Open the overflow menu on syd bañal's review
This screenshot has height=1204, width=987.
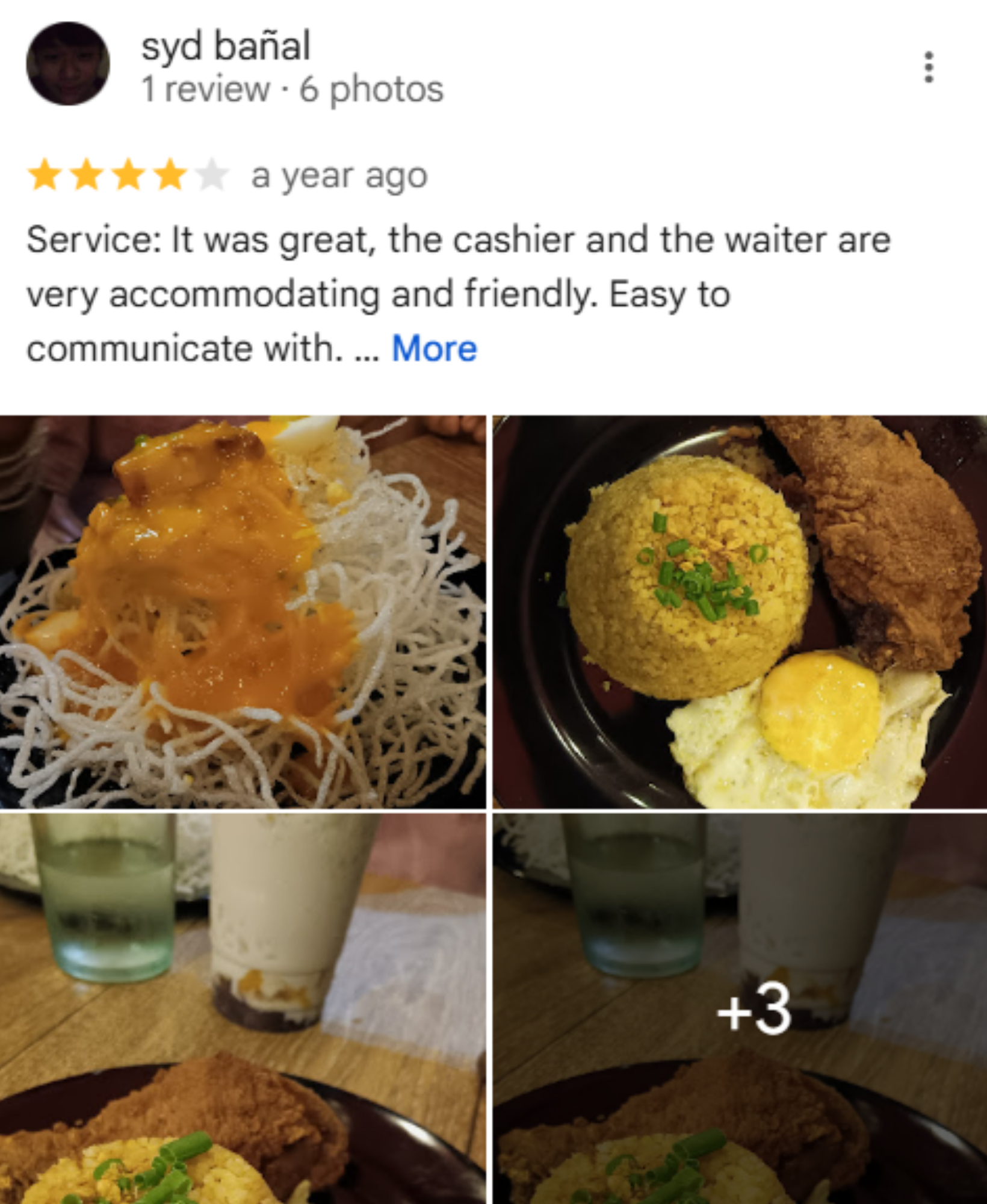tap(929, 67)
